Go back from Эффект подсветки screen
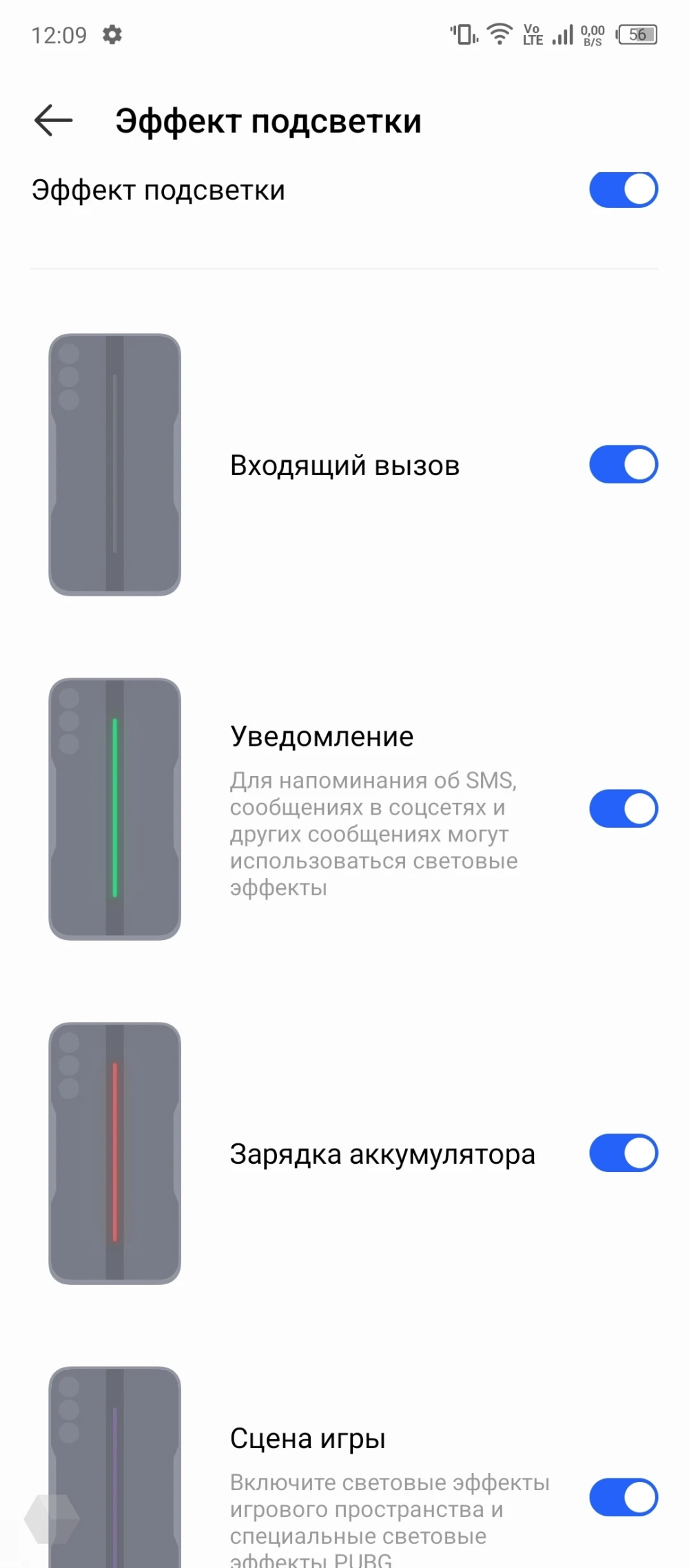Viewport: 689px width, 1568px height. click(54, 121)
